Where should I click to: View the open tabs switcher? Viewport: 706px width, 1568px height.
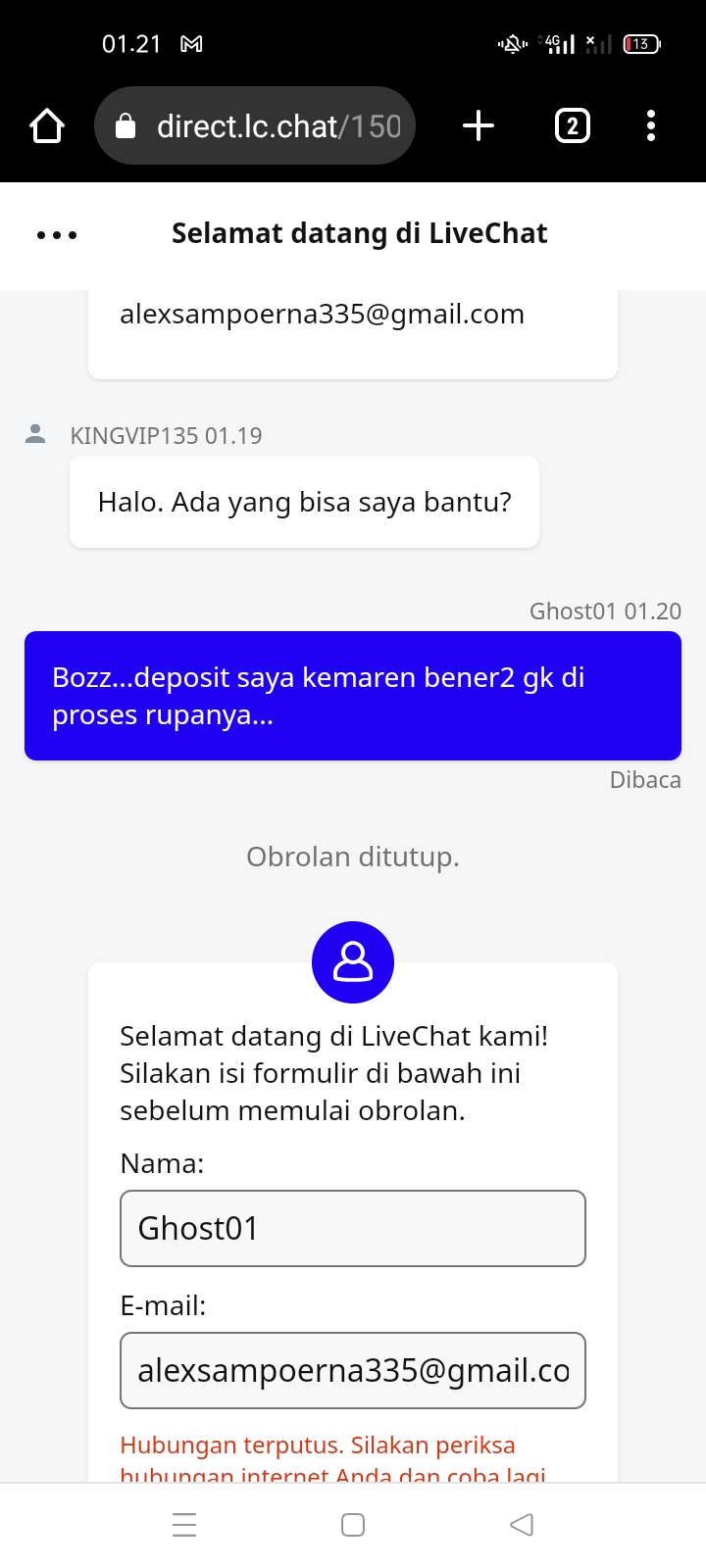point(573,125)
